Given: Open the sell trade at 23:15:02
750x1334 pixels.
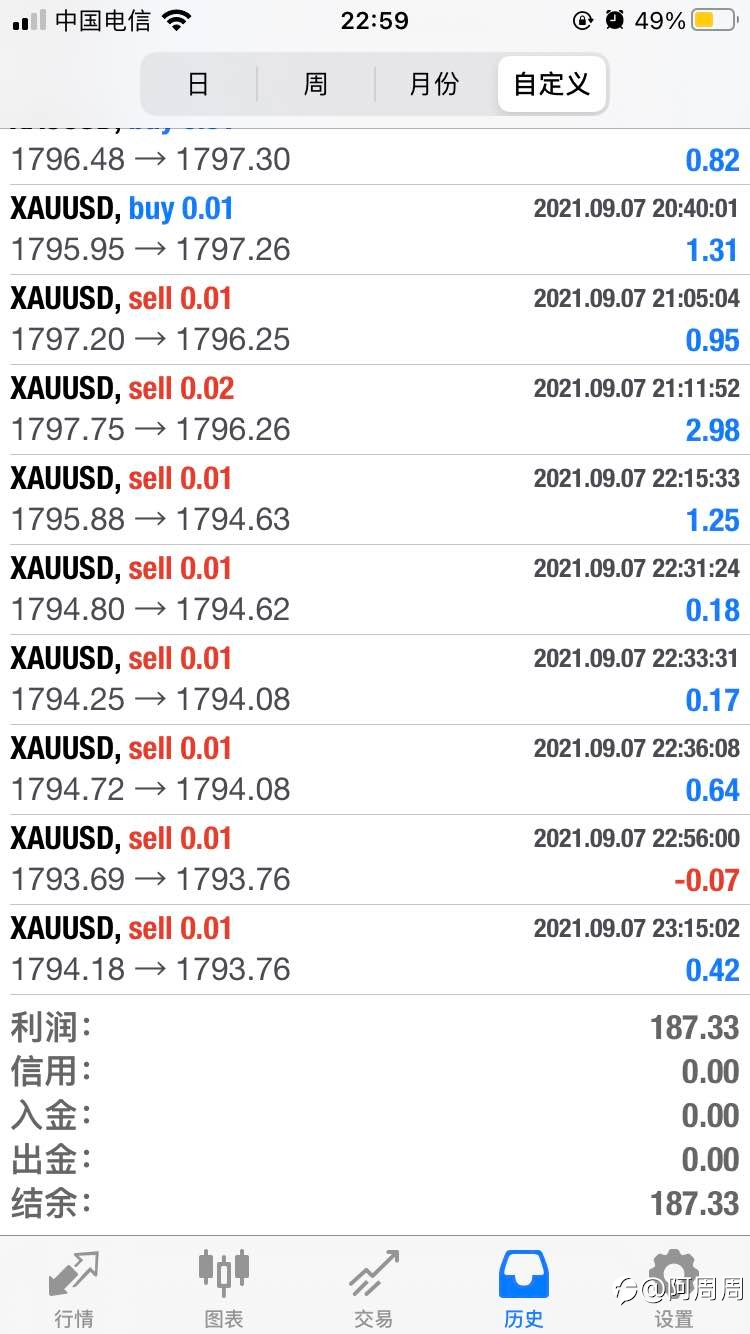Looking at the screenshot, I should click(x=375, y=950).
